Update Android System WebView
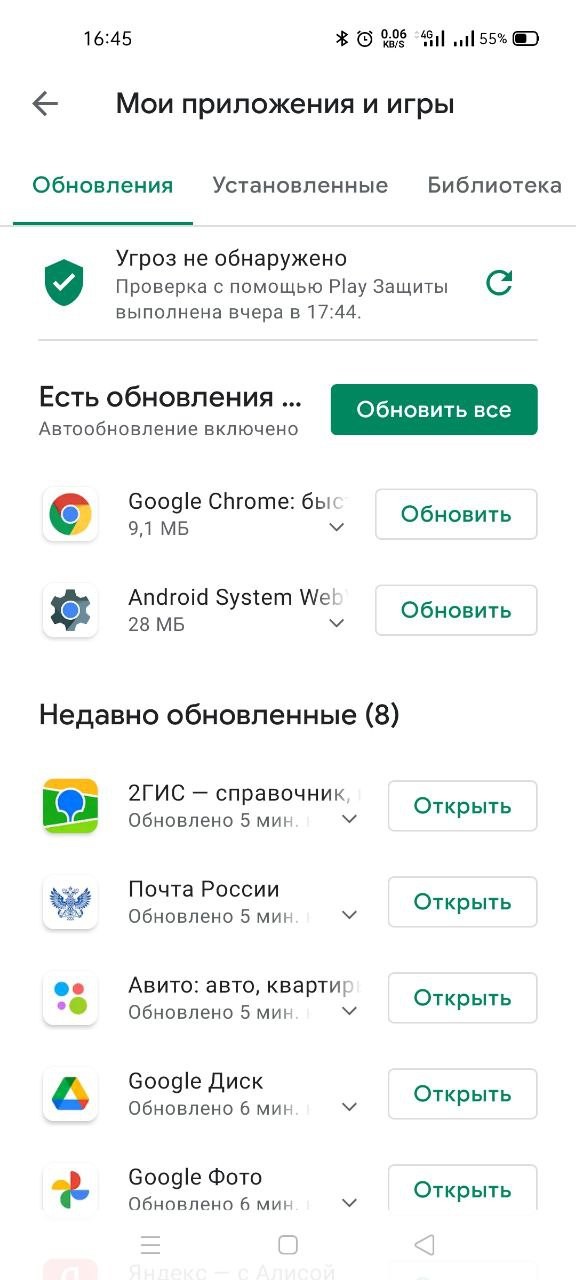Viewport: 576px width, 1280px height. pos(456,610)
